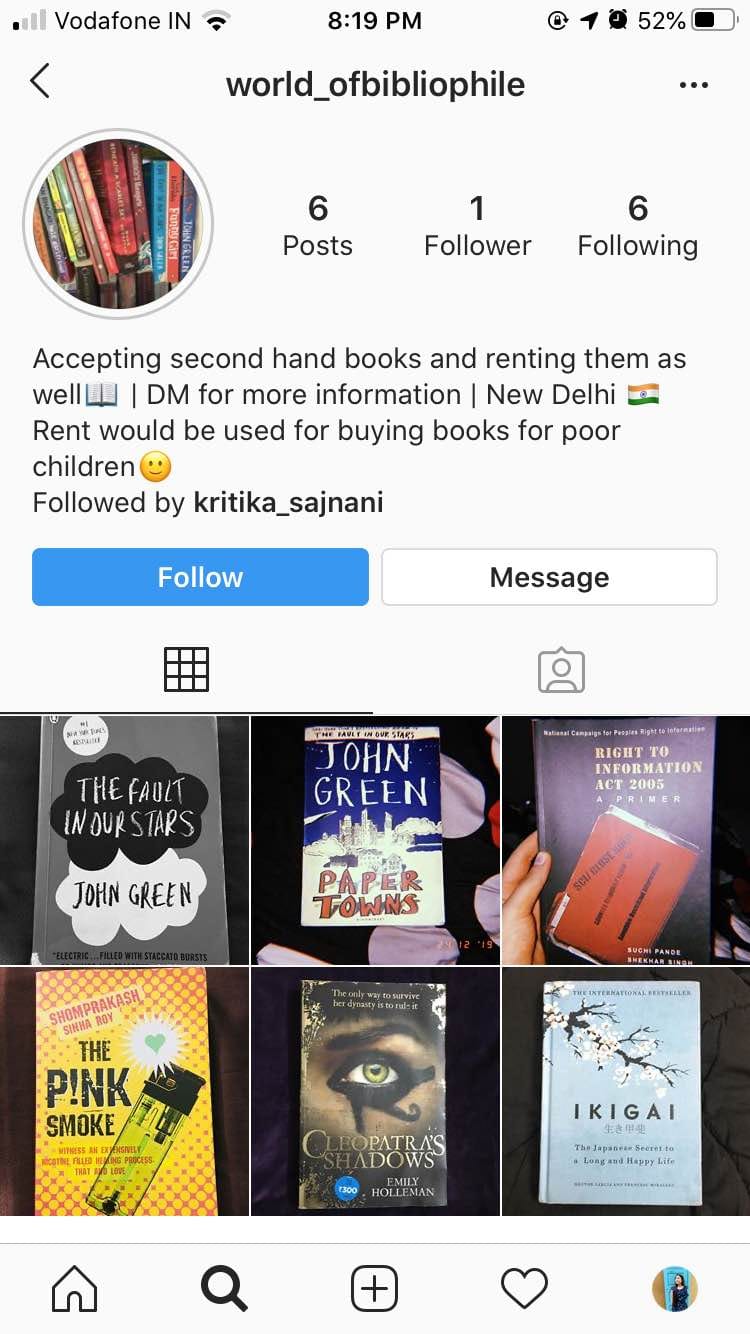Viewport: 750px width, 1334px height.
Task: Open the follower list
Action: point(477,226)
